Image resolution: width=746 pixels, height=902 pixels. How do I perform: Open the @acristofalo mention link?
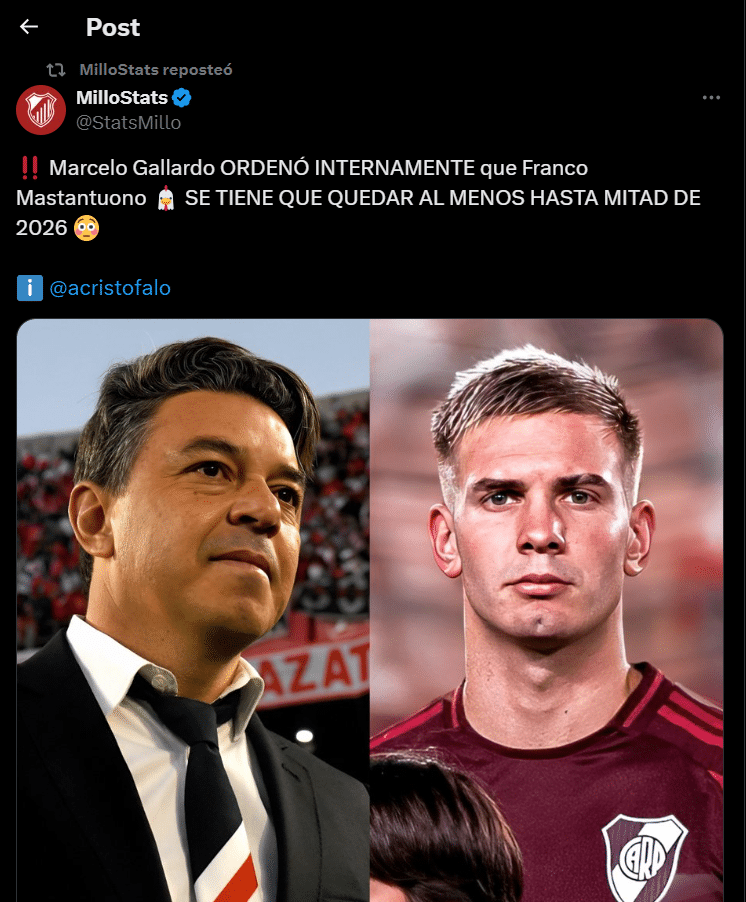pyautogui.click(x=109, y=288)
